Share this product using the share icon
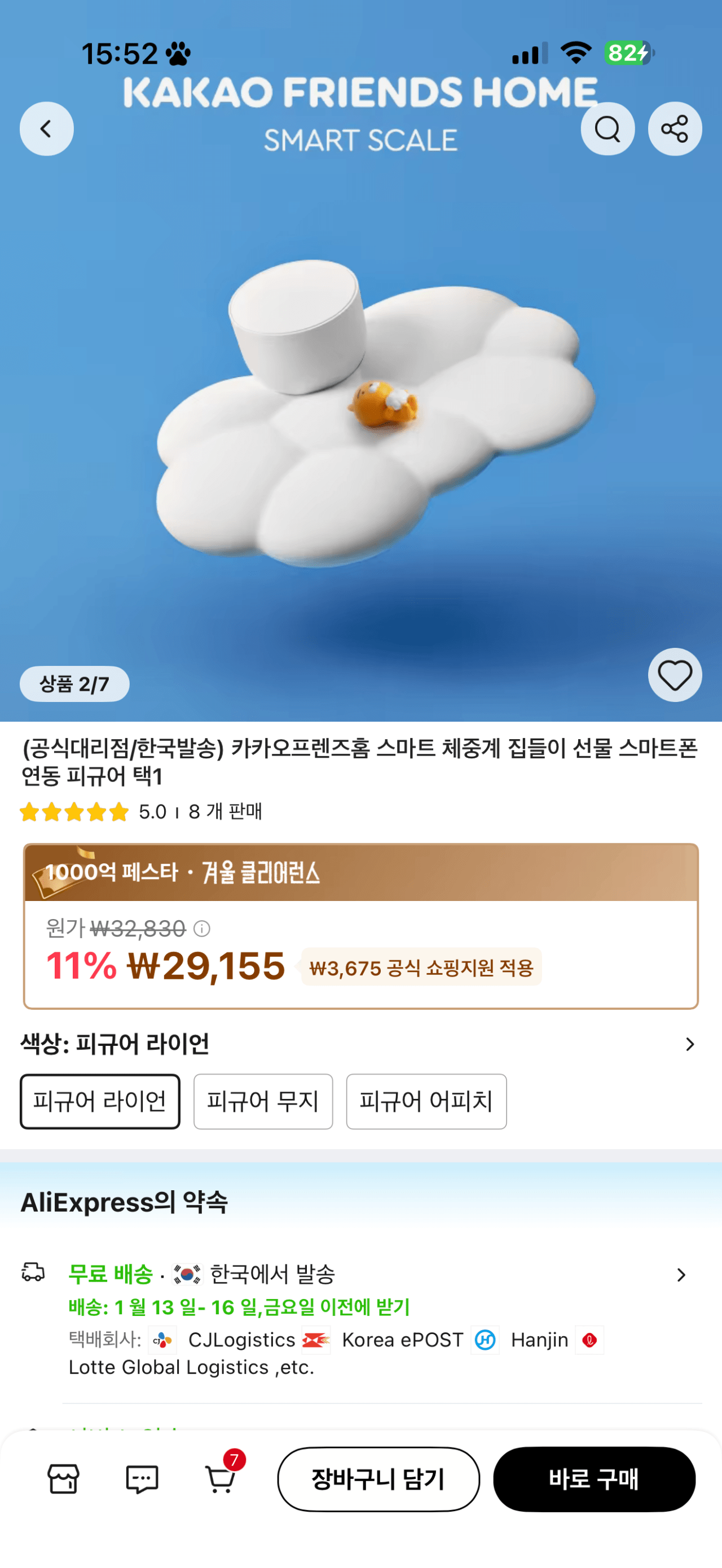Viewport: 722px width, 1568px height. [675, 129]
